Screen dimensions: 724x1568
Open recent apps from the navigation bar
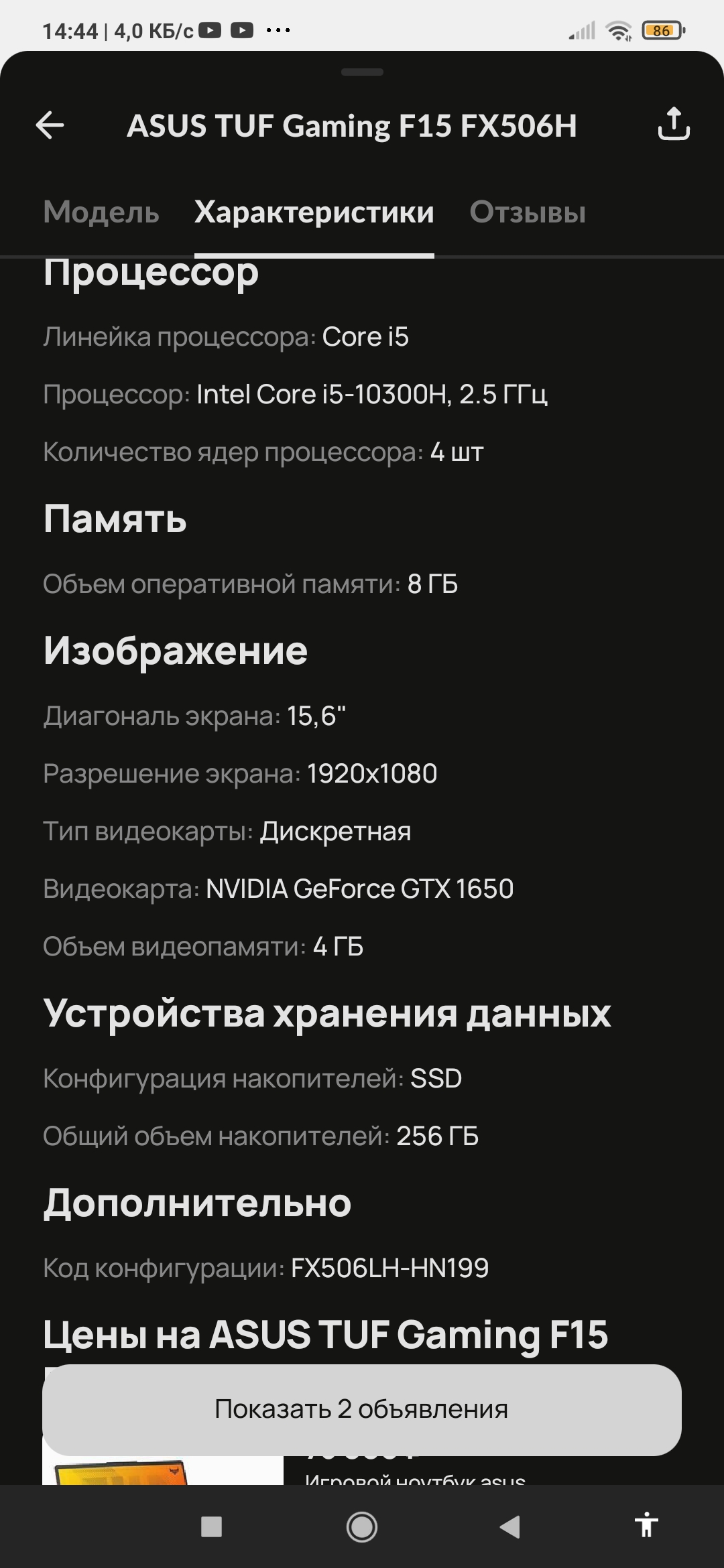(211, 1527)
